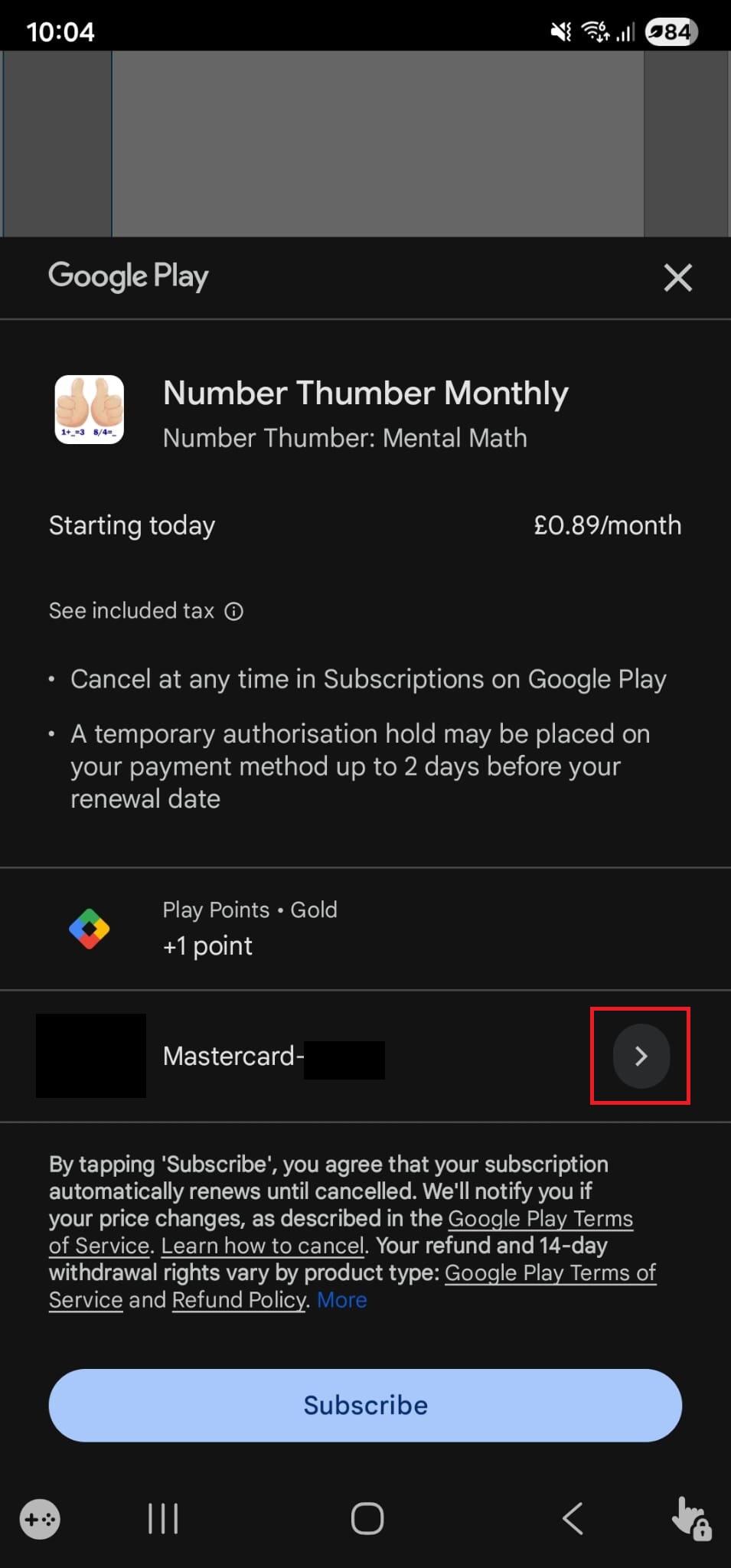731x1568 pixels.
Task: Close the Google Play purchase sheet
Action: pos(677,278)
